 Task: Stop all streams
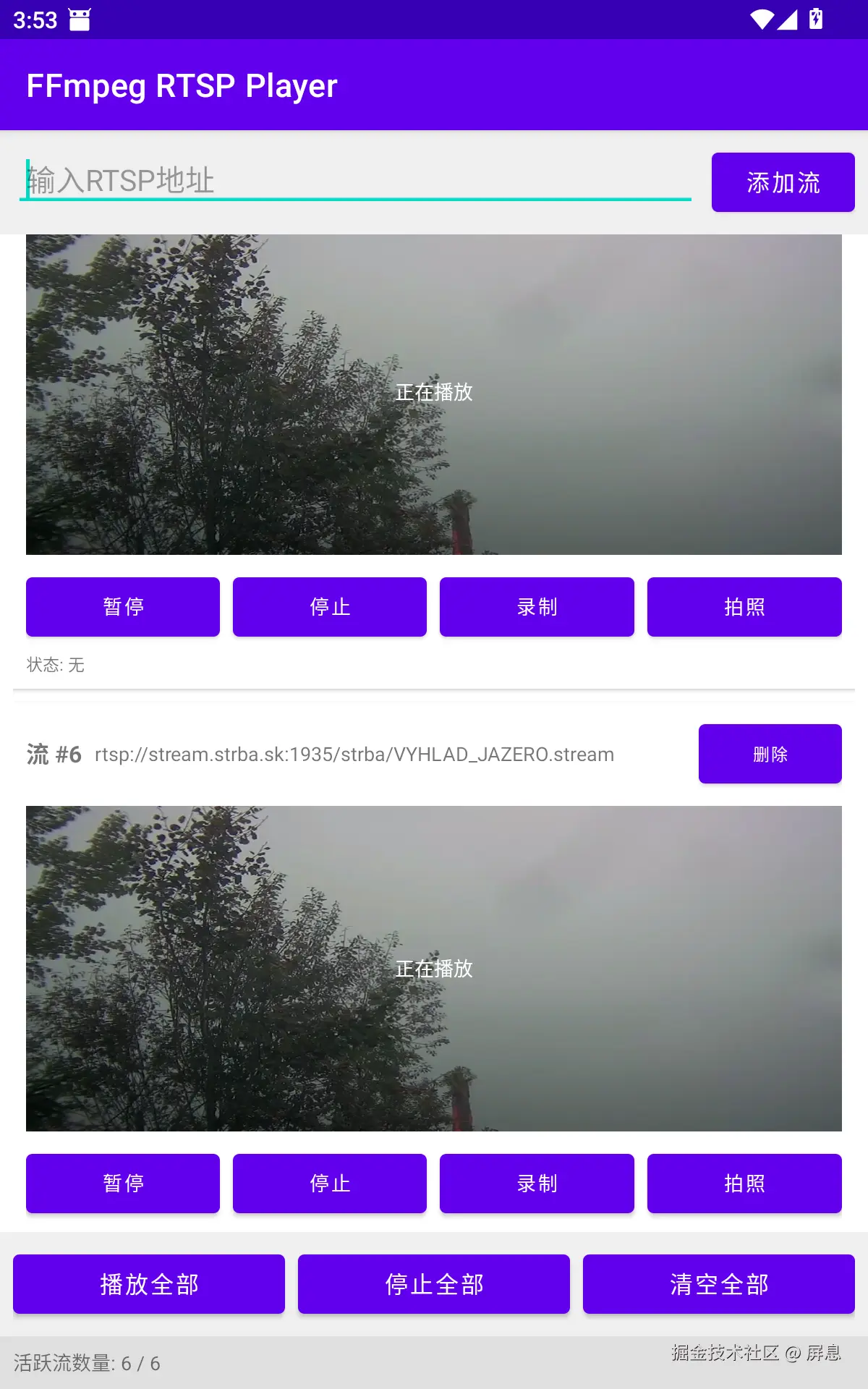pyautogui.click(x=433, y=1284)
